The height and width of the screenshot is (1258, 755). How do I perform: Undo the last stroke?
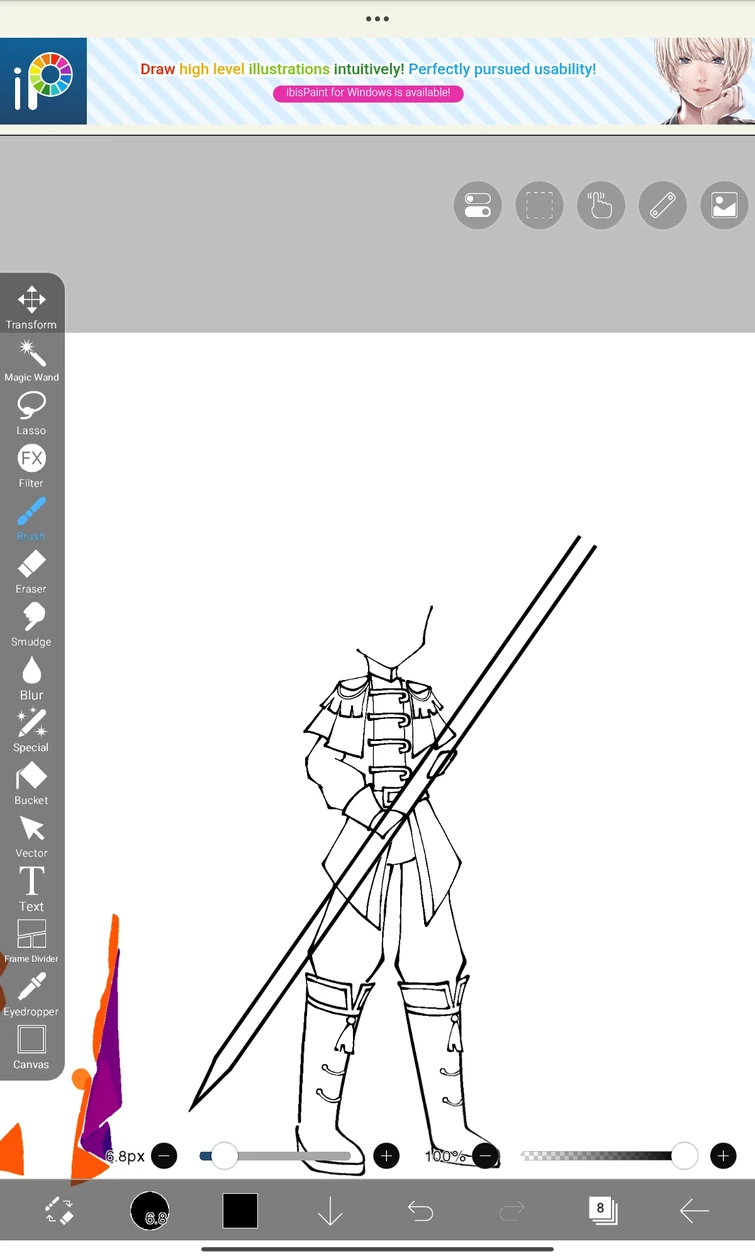point(421,1212)
